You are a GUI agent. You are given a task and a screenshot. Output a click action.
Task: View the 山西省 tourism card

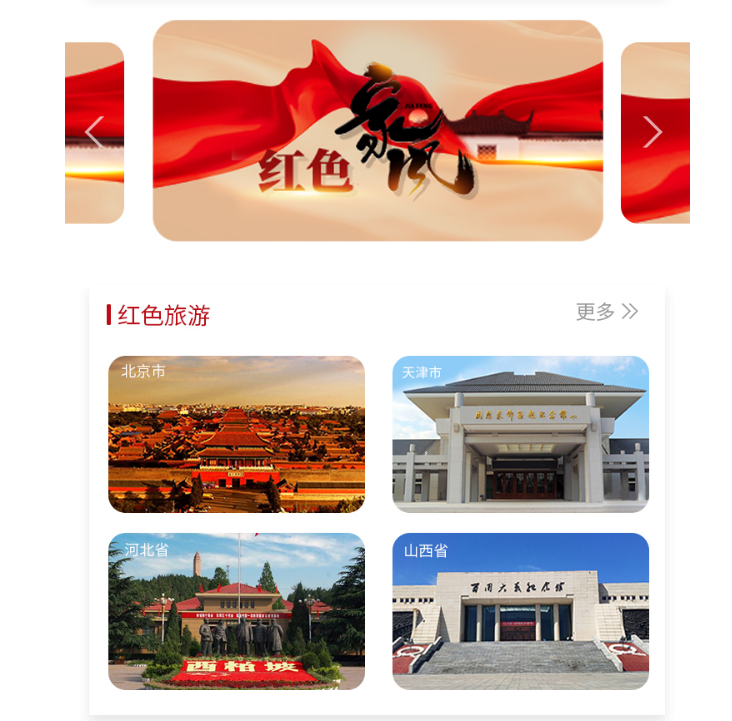[520, 611]
